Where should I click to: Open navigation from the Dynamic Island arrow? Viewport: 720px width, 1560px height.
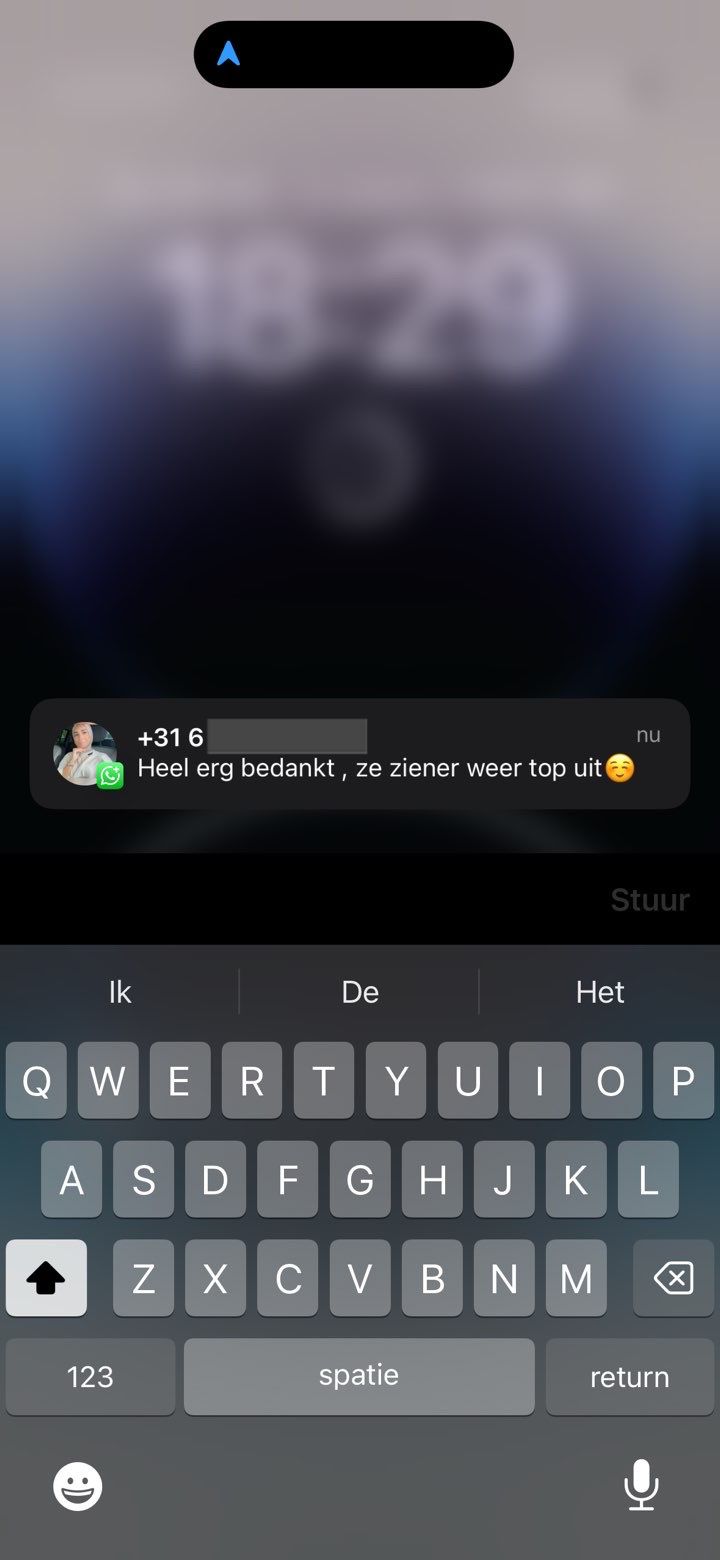coord(229,54)
